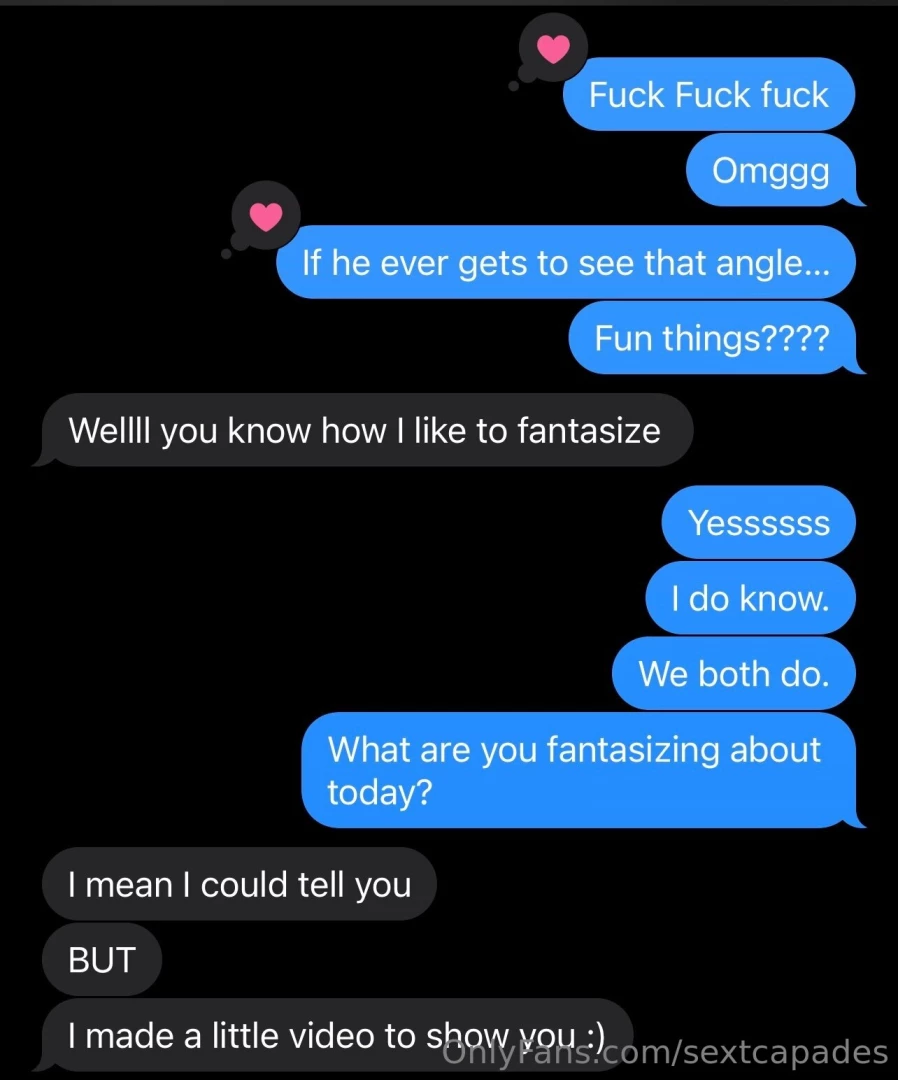Select the "Fuck Fuck fuck" message bubble
The width and height of the screenshot is (898, 1080).
(x=709, y=94)
